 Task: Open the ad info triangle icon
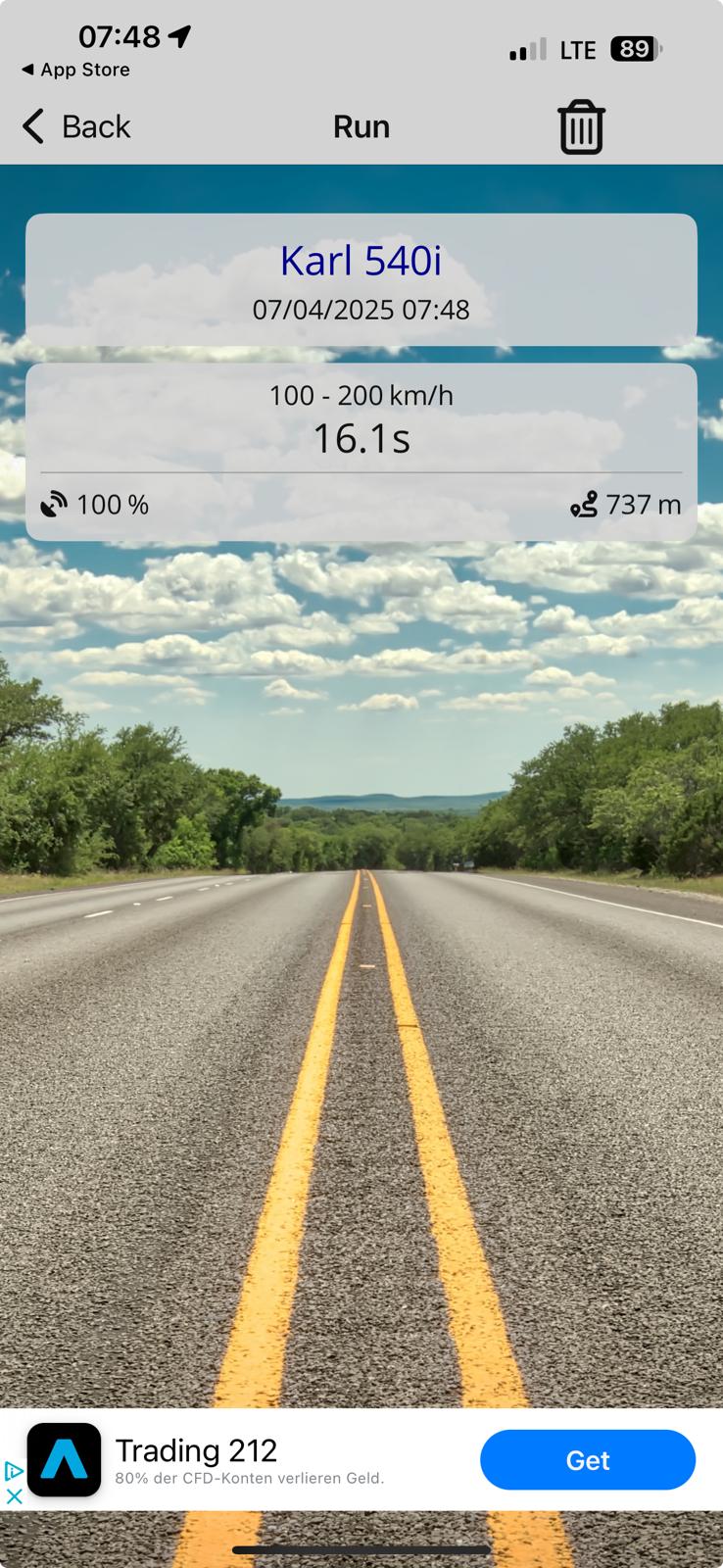click(14, 1471)
